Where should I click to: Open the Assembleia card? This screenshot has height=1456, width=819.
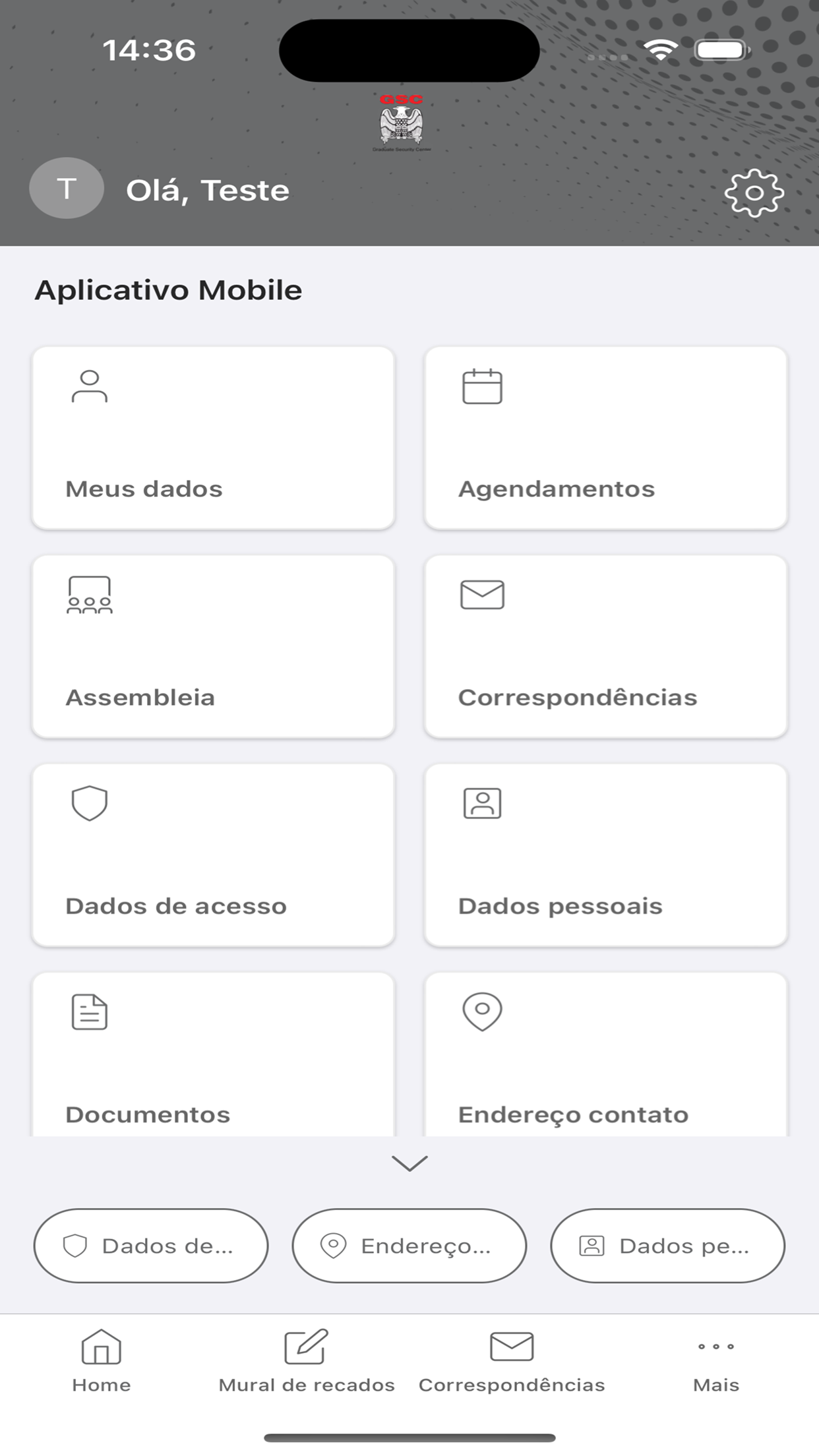point(213,646)
